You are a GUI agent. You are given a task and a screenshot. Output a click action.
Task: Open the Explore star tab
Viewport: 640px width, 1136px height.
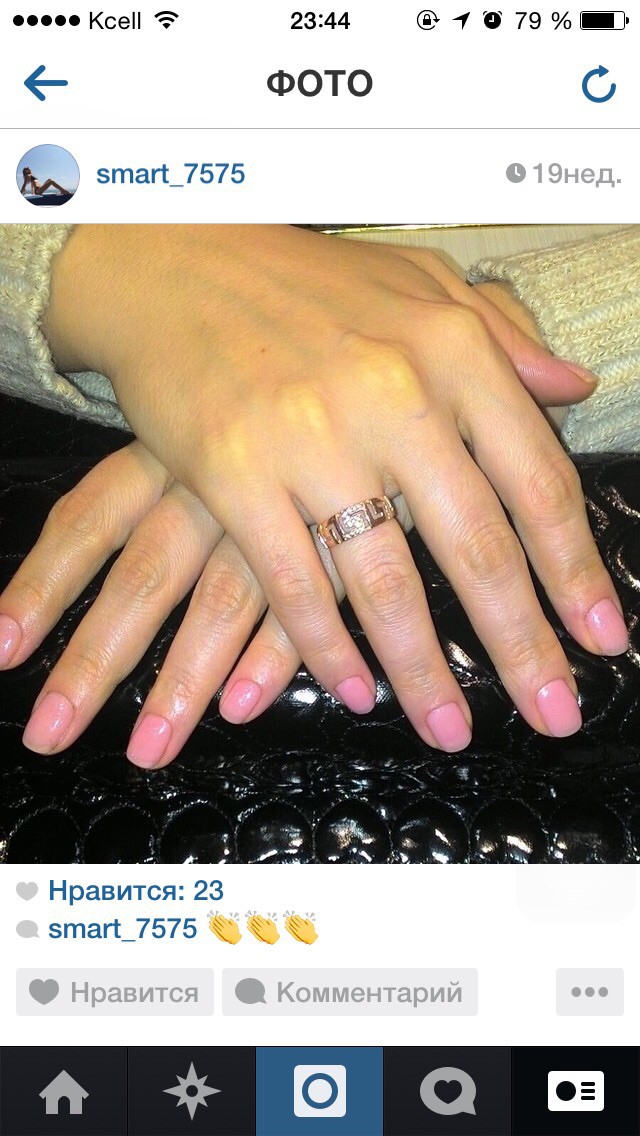(x=191, y=1091)
